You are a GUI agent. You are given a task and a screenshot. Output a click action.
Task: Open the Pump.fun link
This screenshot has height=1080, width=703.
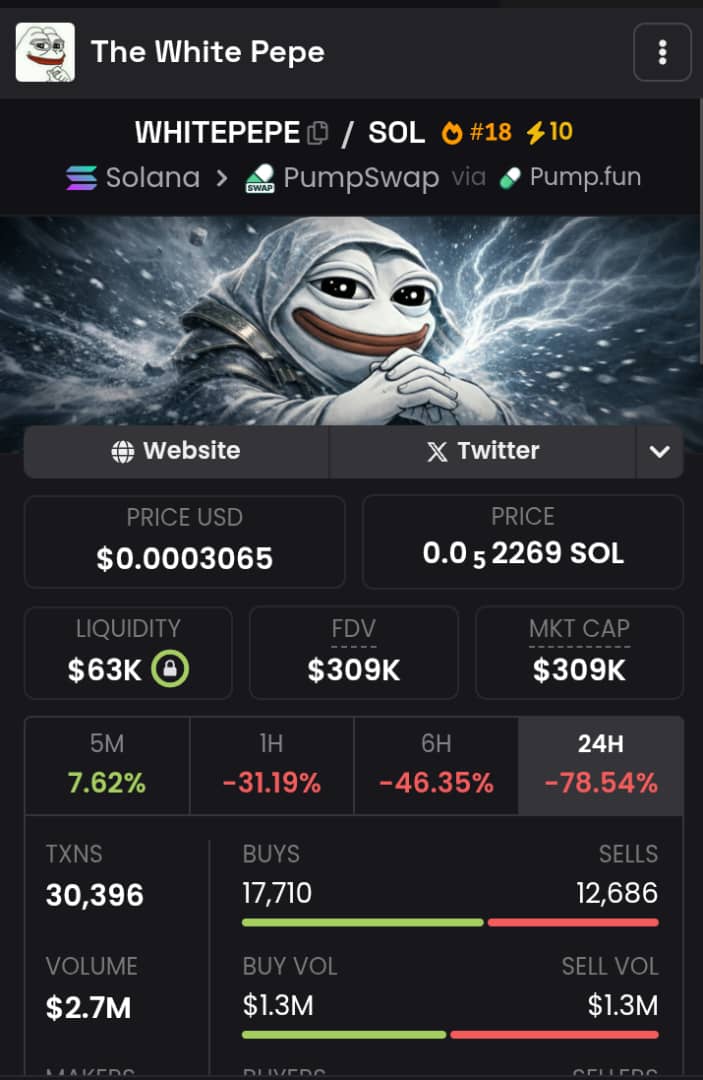(x=571, y=178)
